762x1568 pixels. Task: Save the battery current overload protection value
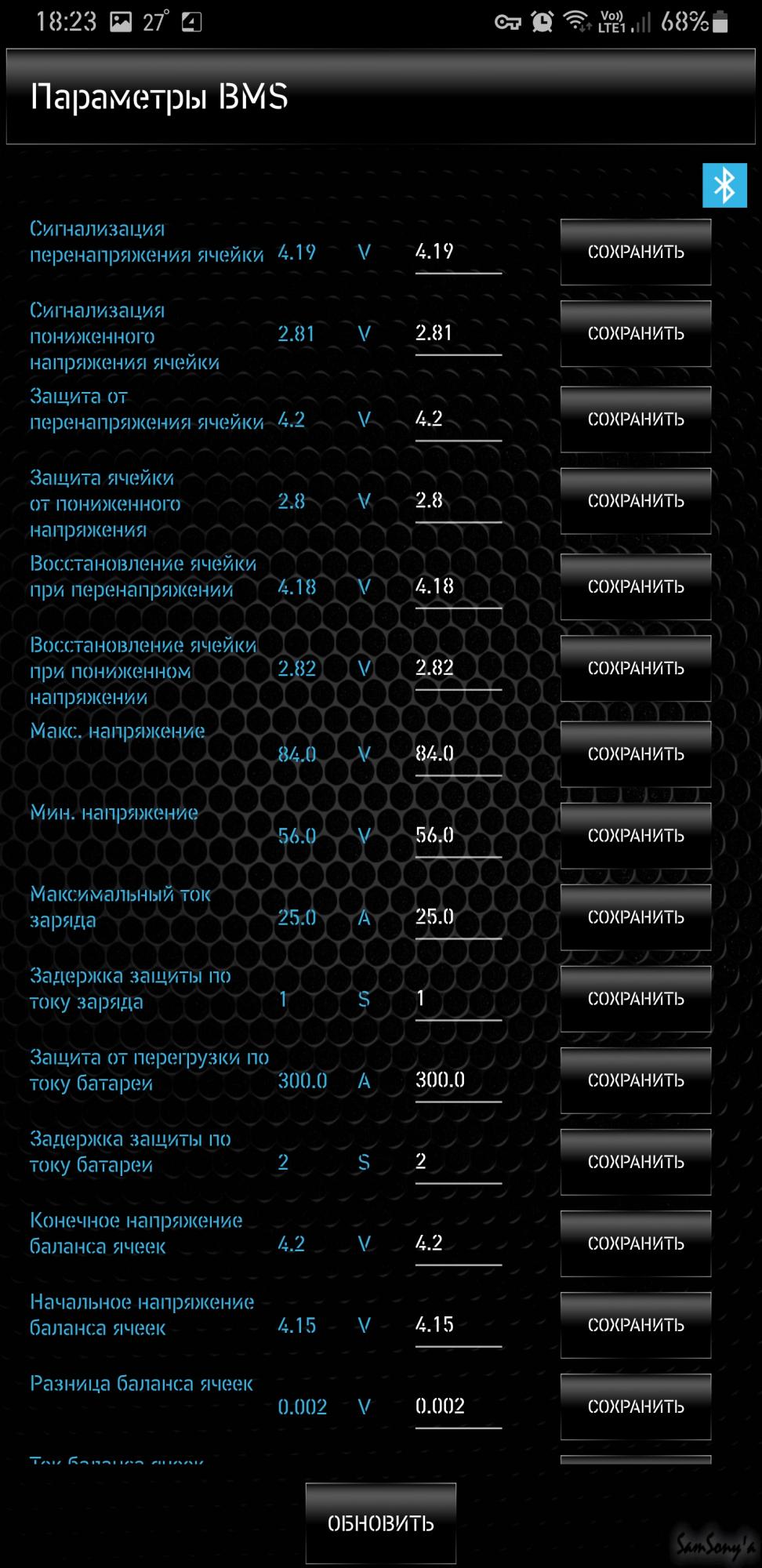(x=636, y=1080)
